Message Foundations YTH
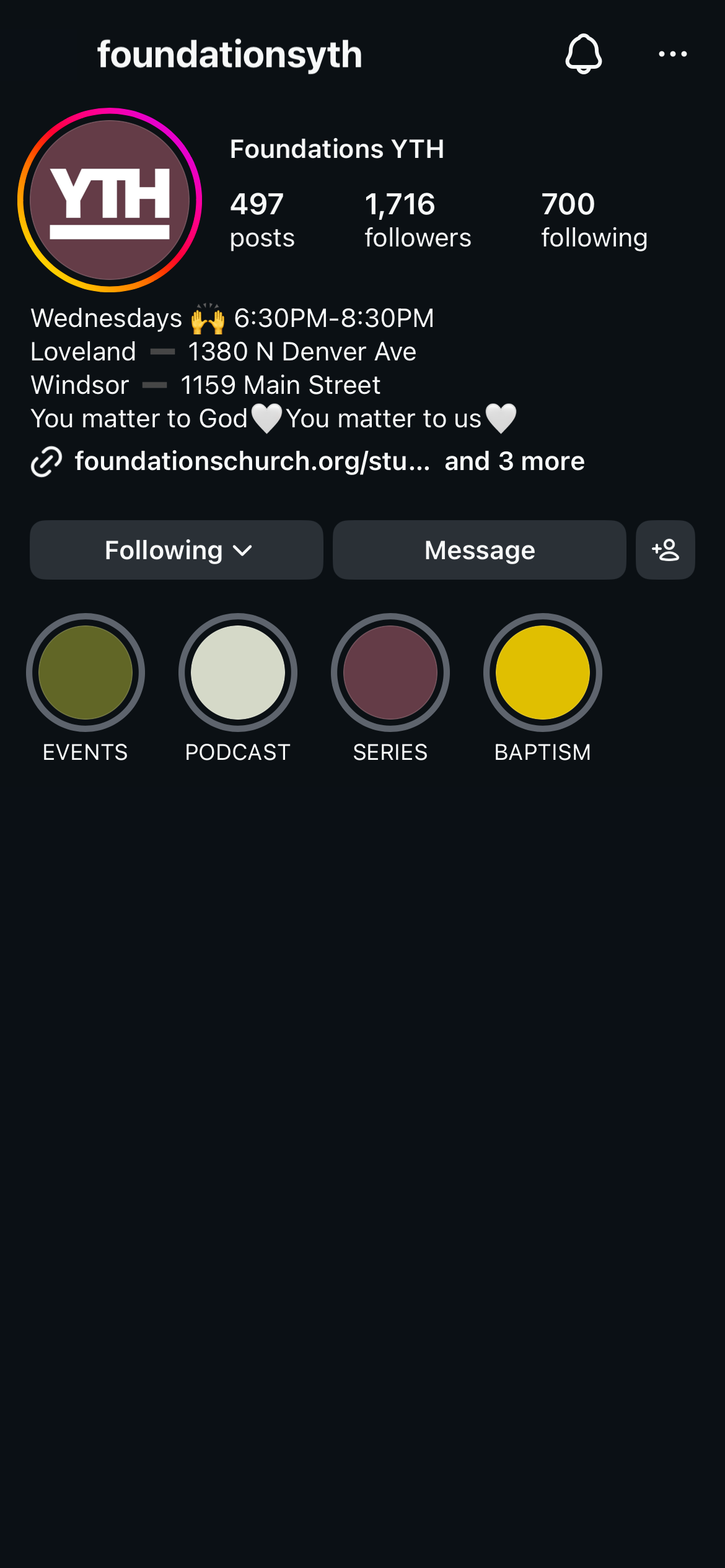The height and width of the screenshot is (1568, 725). coord(479,550)
